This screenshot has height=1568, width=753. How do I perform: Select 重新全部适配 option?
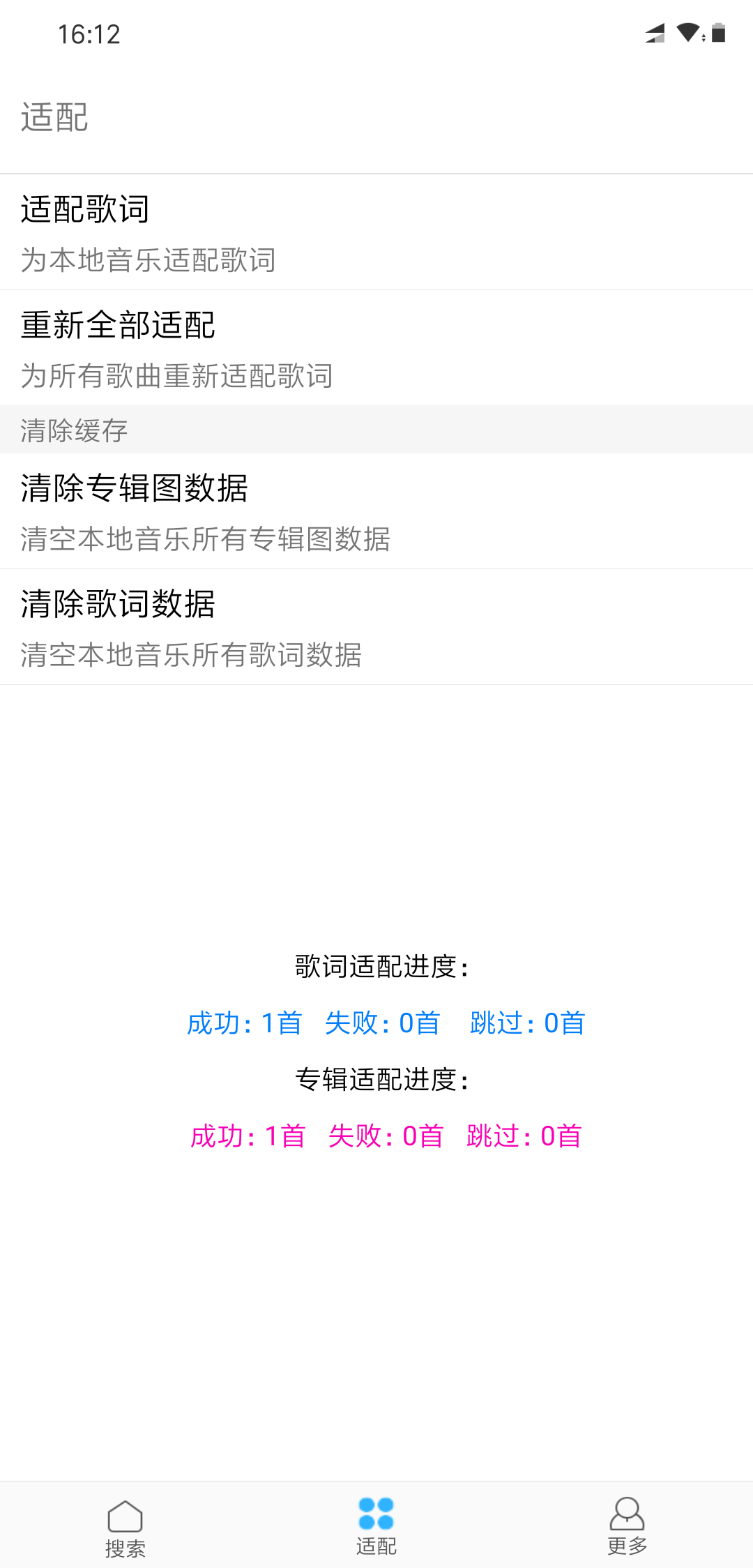(x=376, y=348)
